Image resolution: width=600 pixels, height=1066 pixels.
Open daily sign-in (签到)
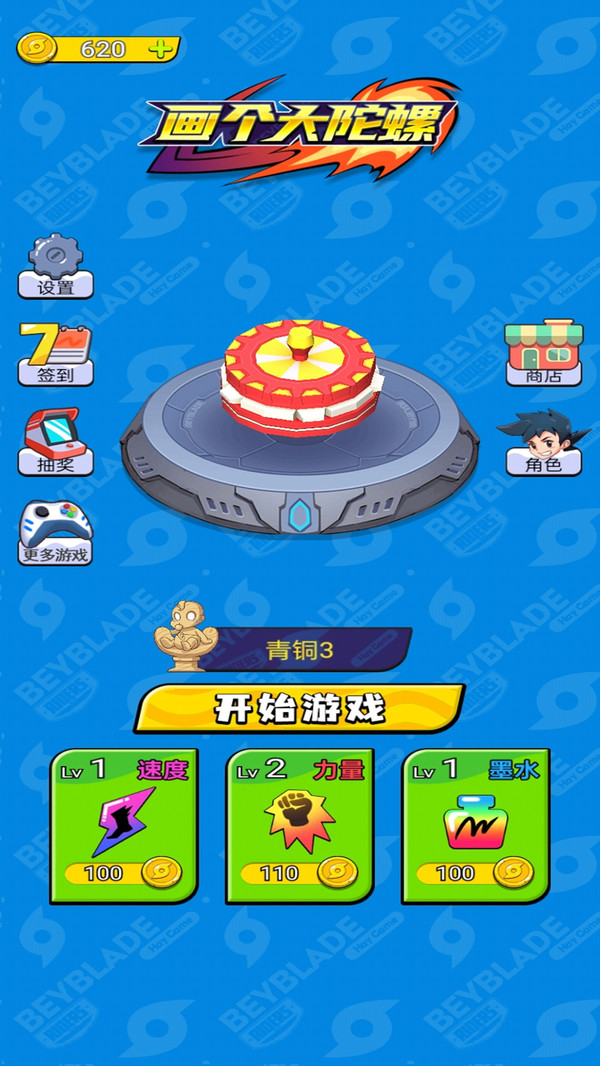point(56,355)
